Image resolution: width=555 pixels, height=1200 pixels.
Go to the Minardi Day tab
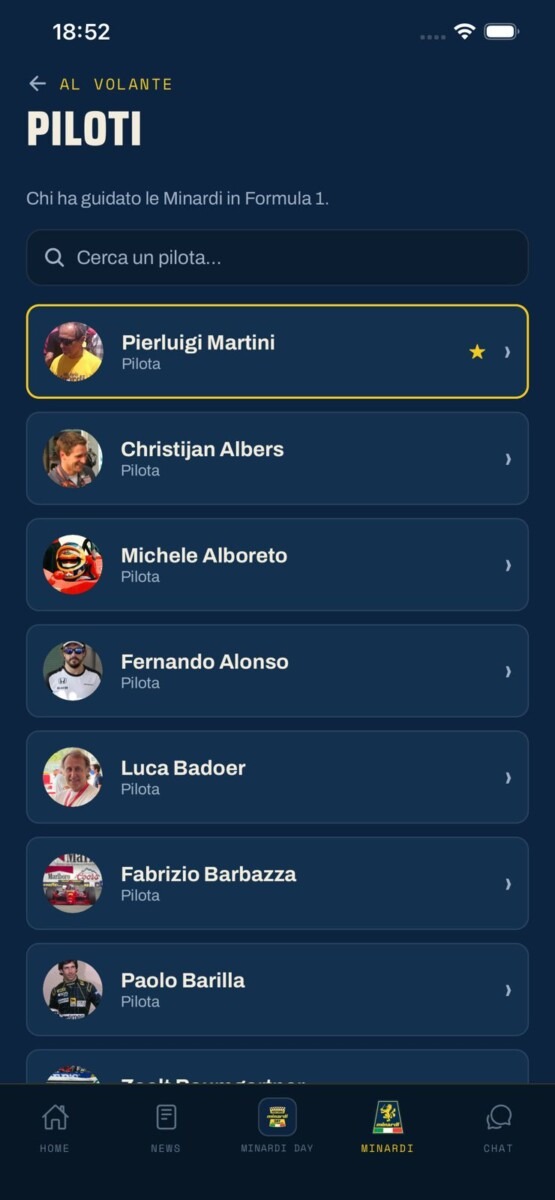[x=277, y=1128]
